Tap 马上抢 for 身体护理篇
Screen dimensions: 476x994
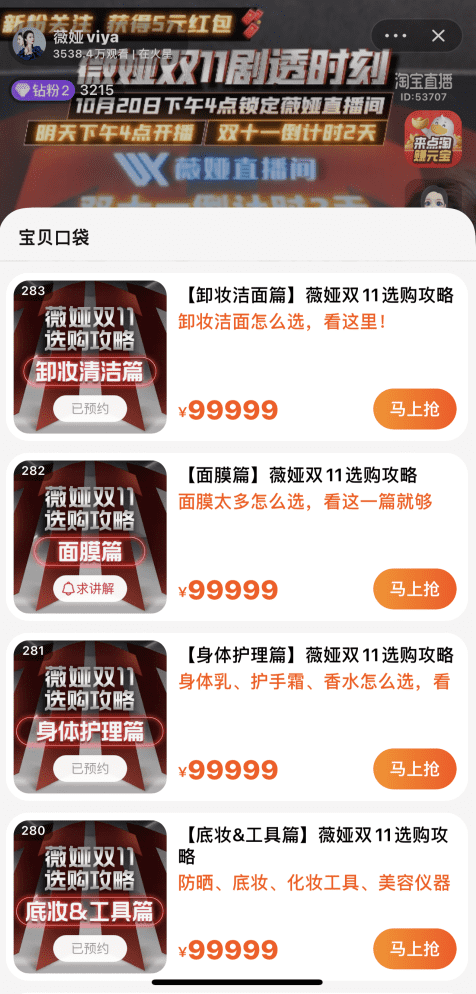click(415, 769)
